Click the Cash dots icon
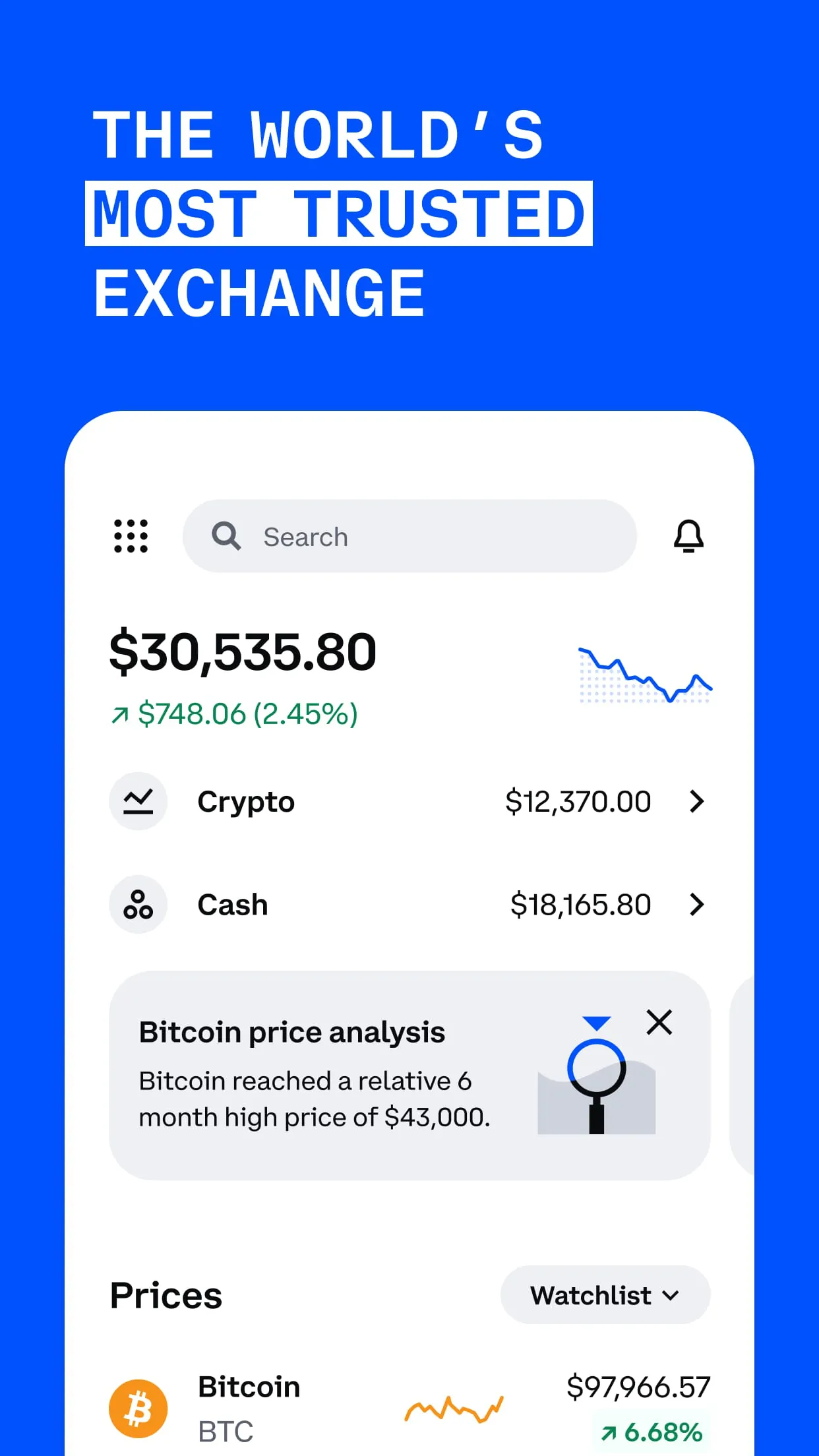 tap(138, 904)
